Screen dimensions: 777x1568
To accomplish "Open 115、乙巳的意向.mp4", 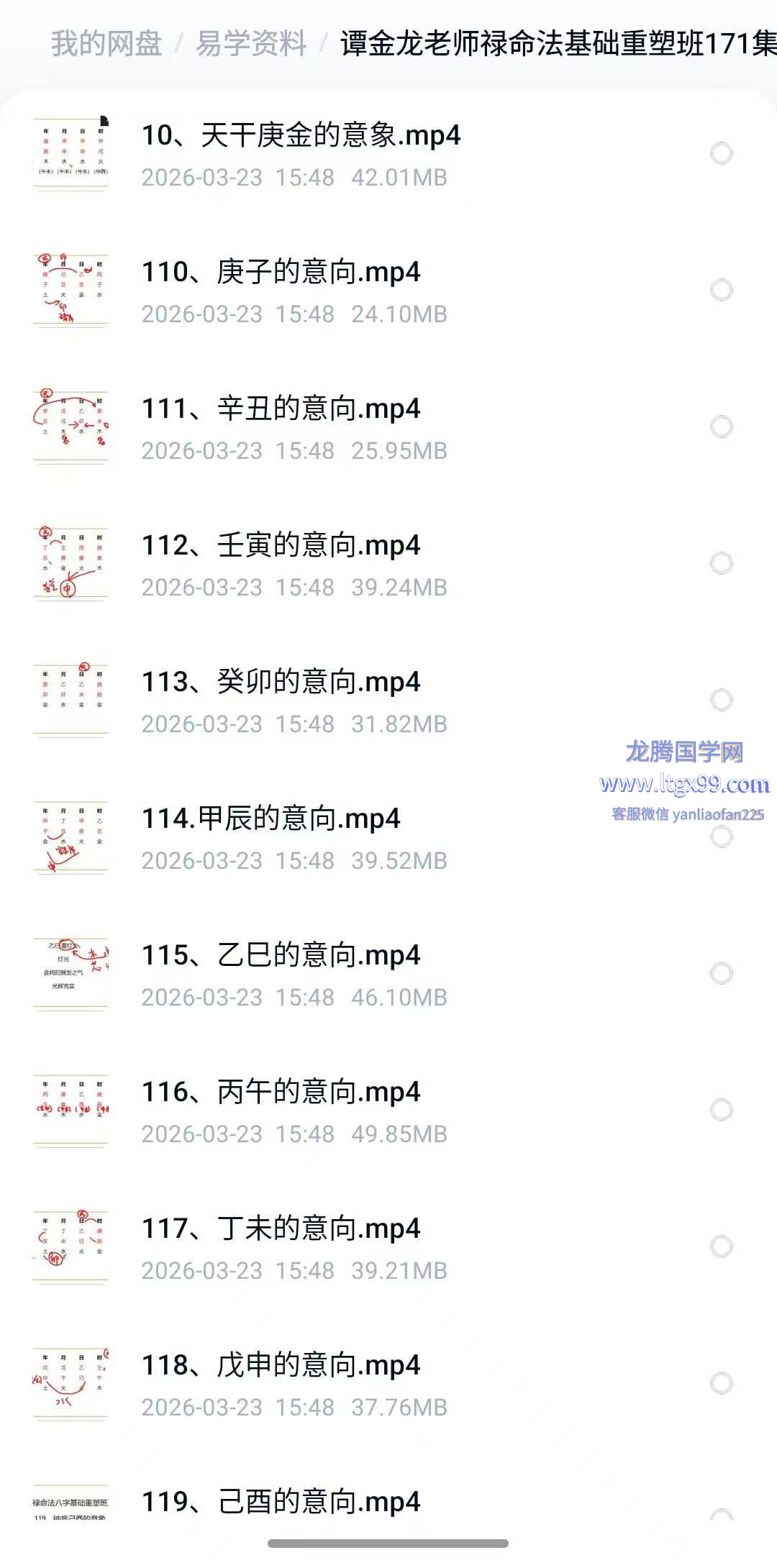I will click(281, 956).
